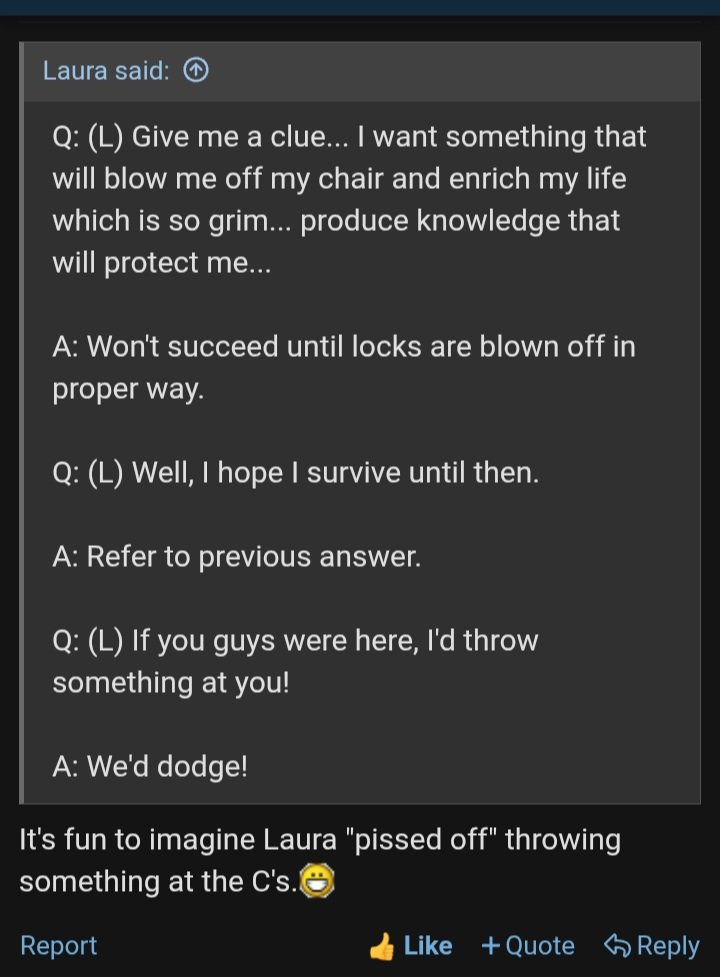Report this forum post
The width and height of the screenshot is (720, 977).
[59, 945]
